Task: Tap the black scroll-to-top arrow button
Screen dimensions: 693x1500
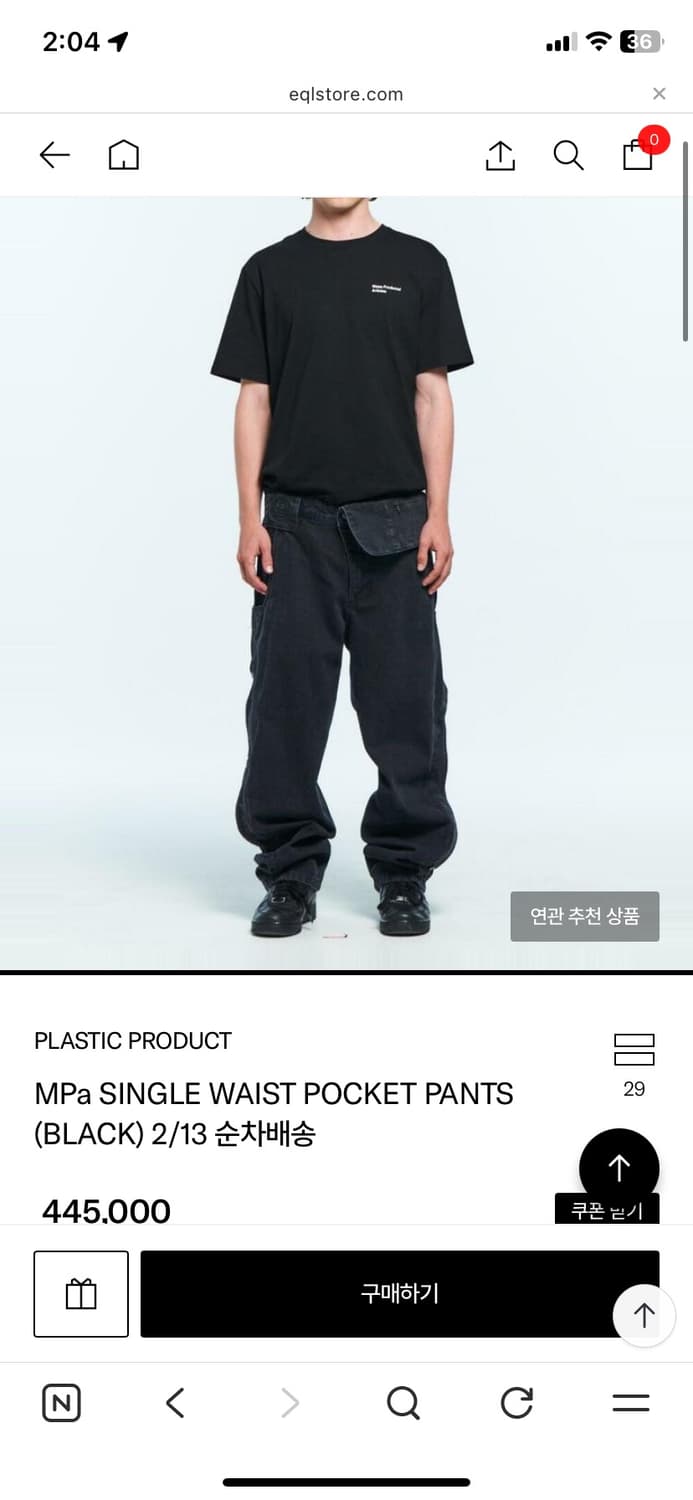Action: pyautogui.click(x=619, y=1168)
